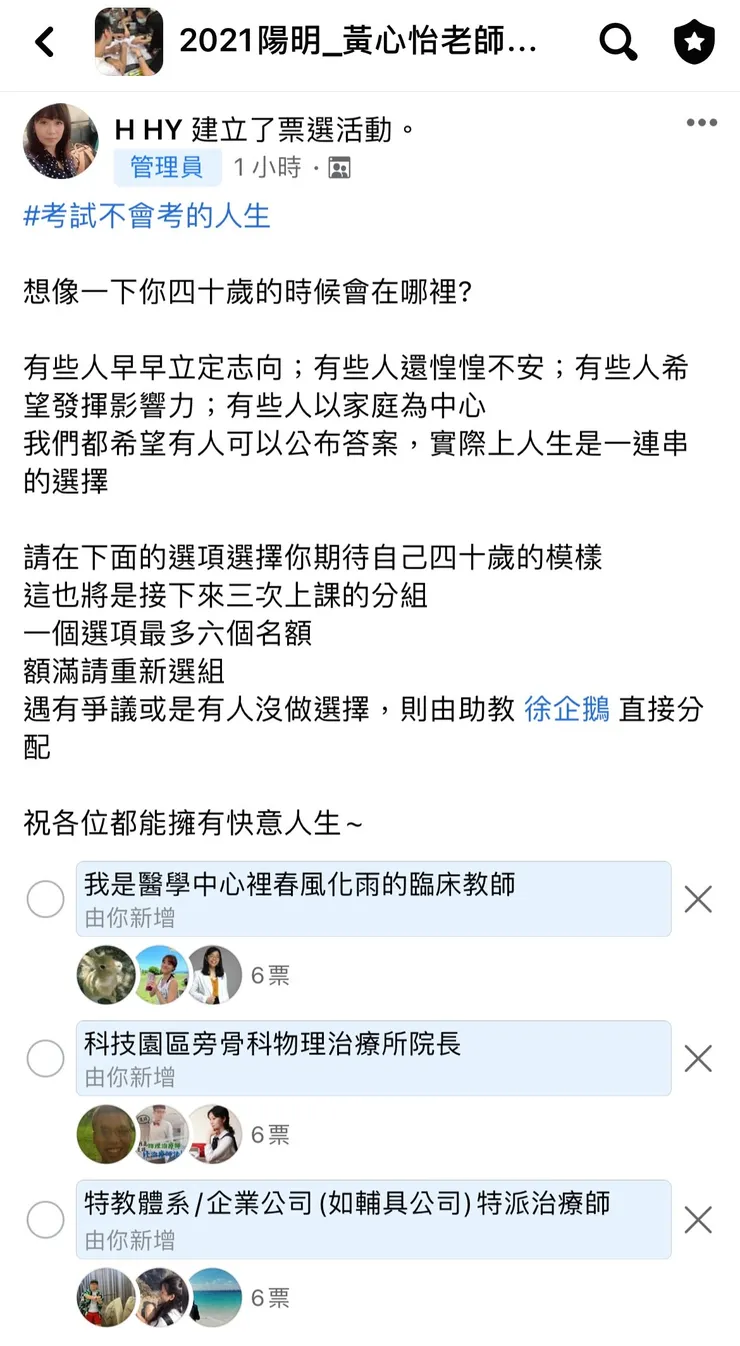Select the 科技園區旁骨科物理治療所院長 option

coord(45,1058)
